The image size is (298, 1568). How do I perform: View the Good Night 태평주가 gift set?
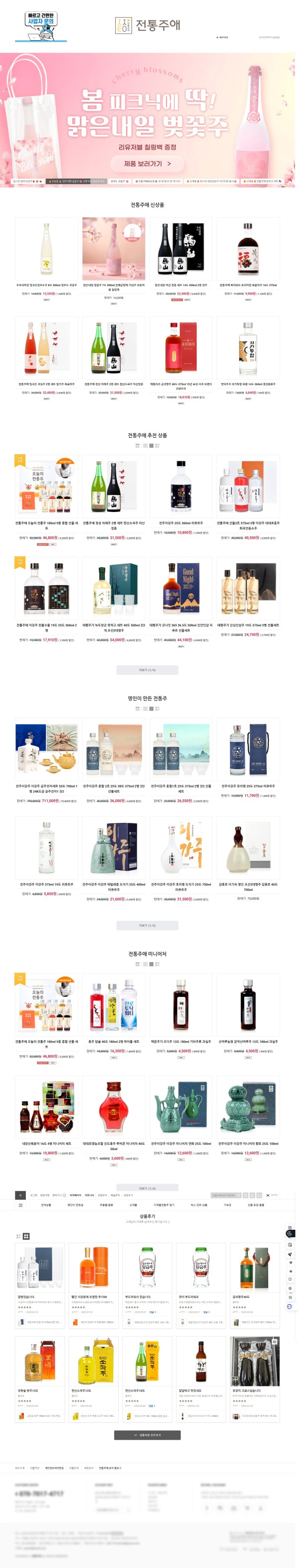click(181, 588)
